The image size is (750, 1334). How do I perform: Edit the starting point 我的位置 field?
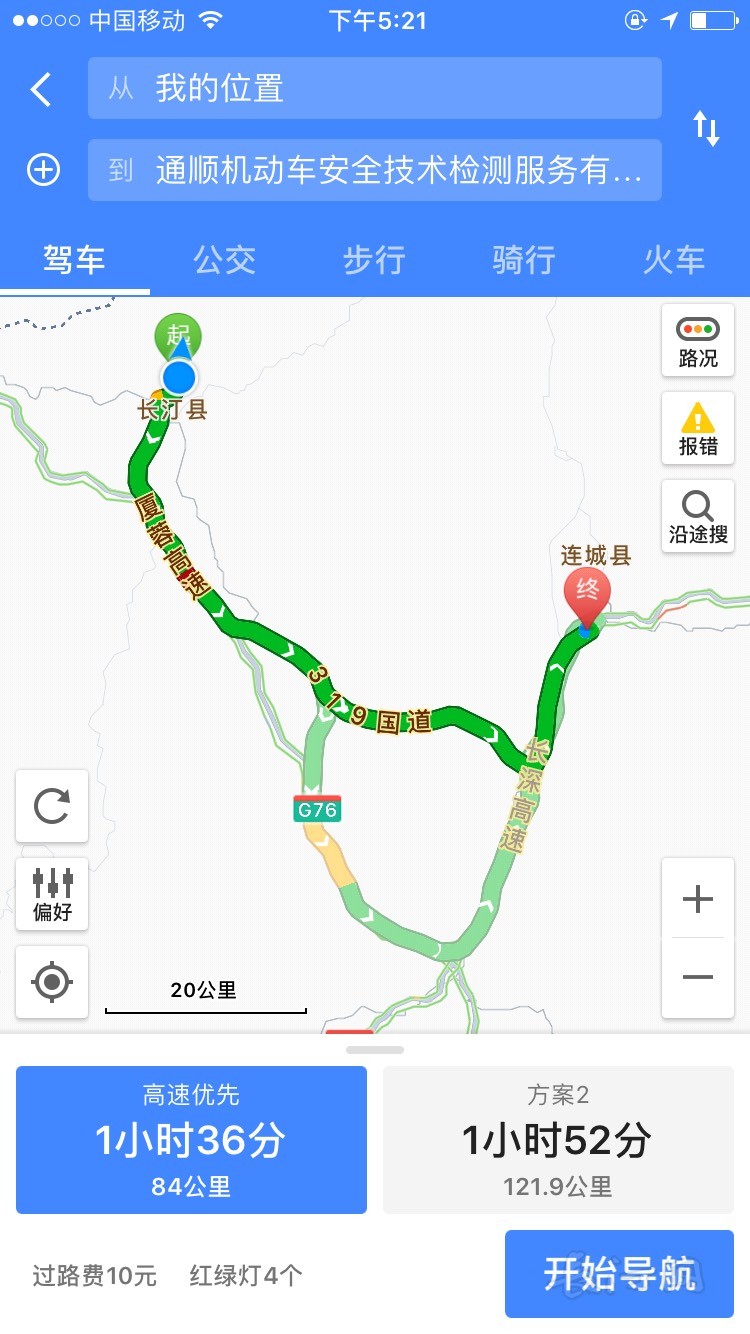[374, 89]
